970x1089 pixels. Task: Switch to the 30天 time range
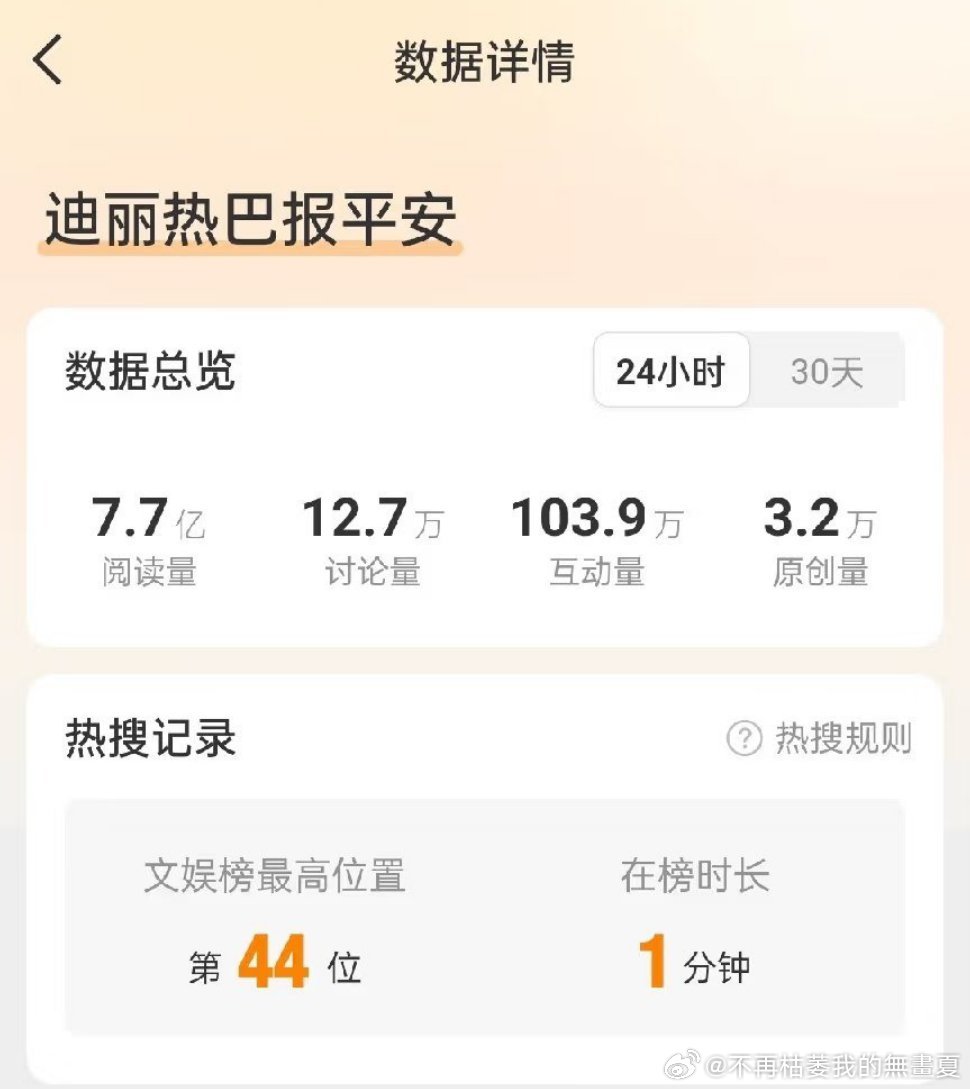tap(827, 371)
